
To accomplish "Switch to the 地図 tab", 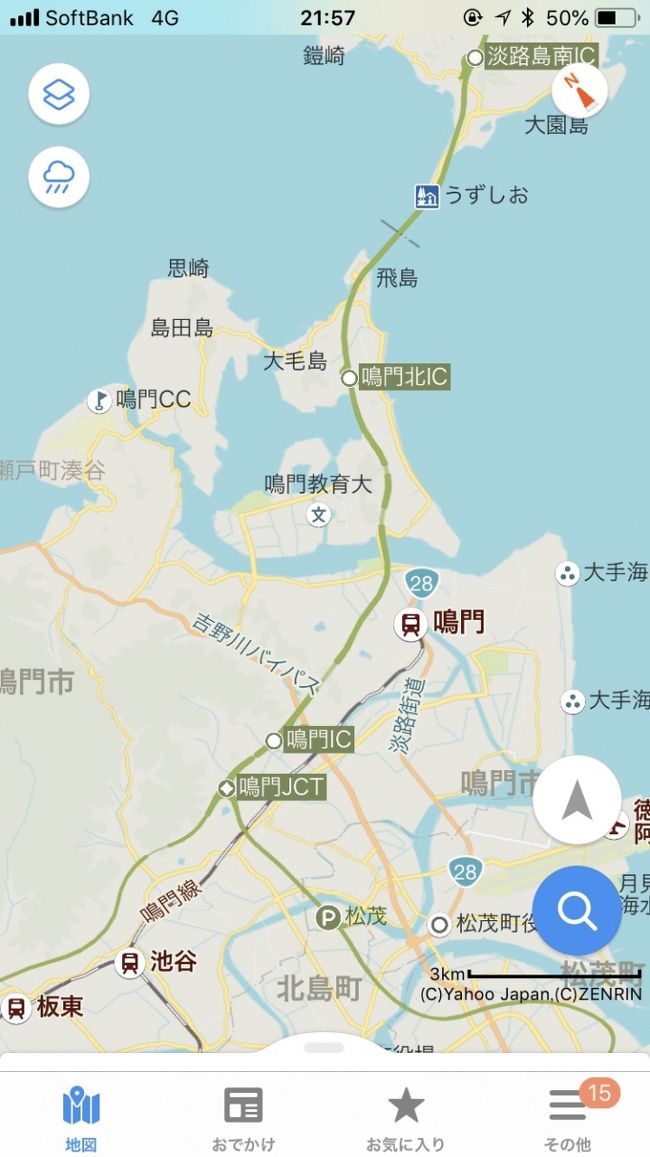I will (81, 1119).
